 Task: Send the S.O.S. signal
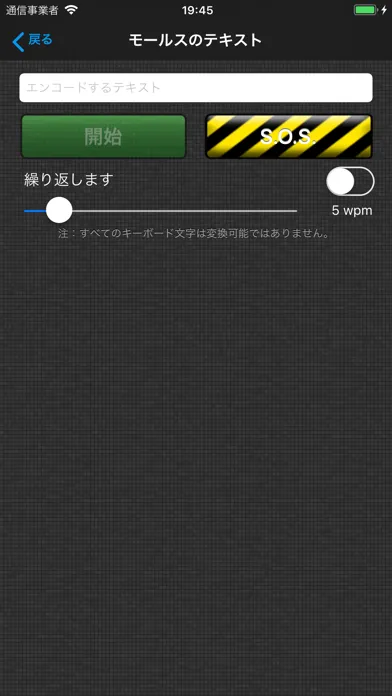289,137
